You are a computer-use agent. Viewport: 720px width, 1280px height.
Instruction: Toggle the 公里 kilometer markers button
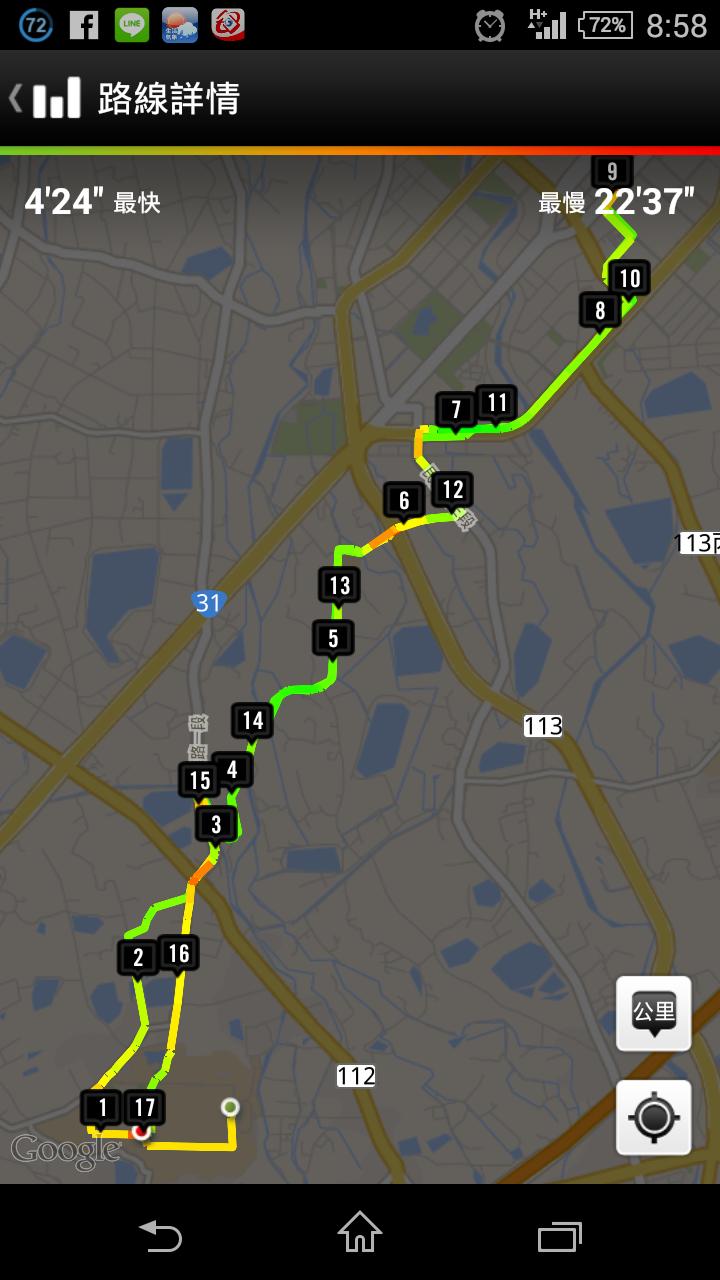point(653,1014)
